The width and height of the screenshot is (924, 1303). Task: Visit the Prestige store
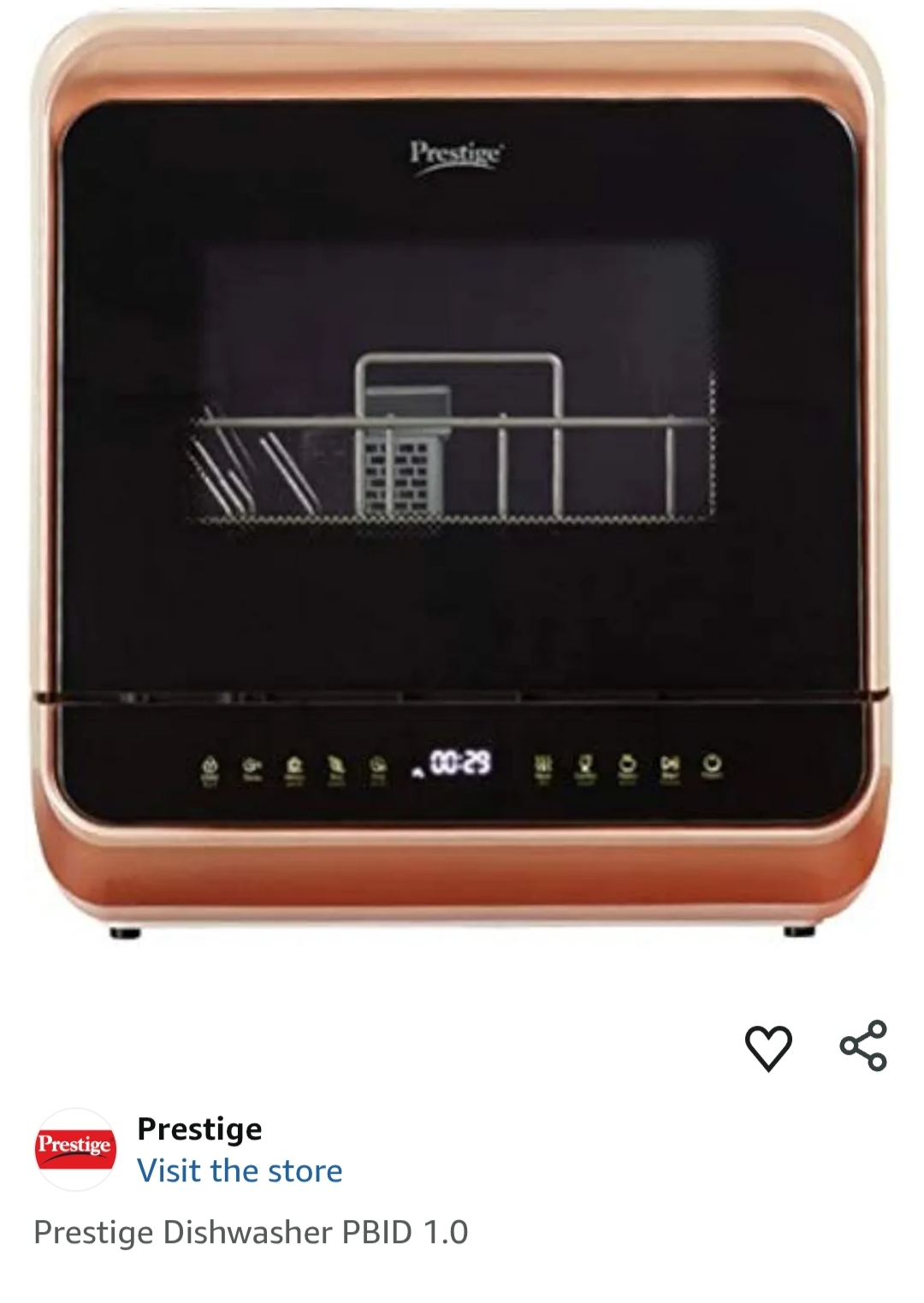[240, 1170]
